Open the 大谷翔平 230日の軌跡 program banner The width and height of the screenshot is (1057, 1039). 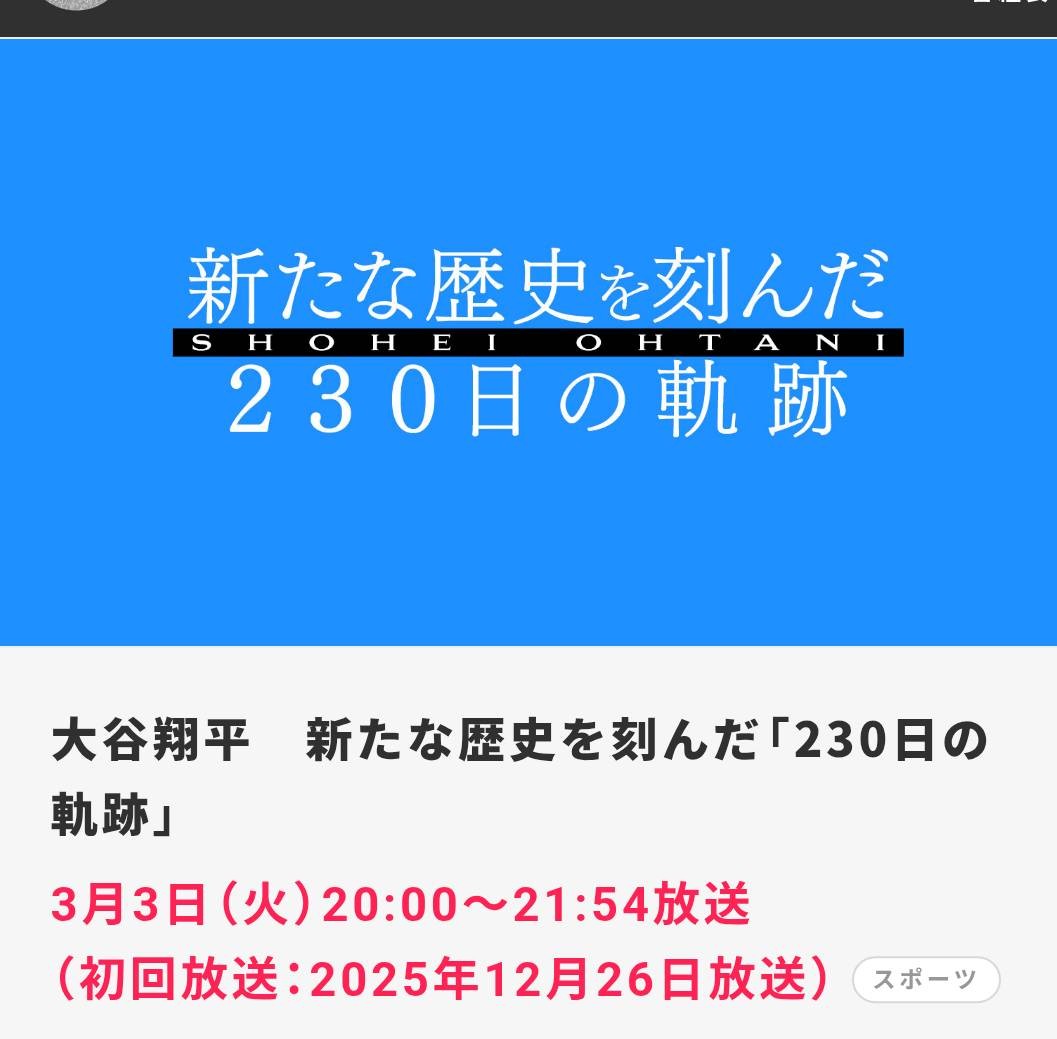[528, 342]
